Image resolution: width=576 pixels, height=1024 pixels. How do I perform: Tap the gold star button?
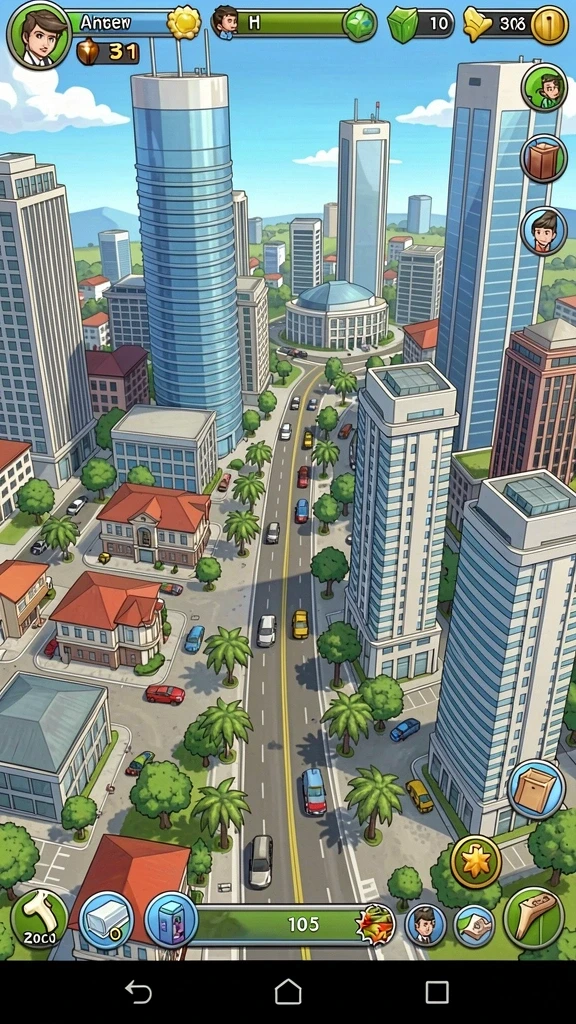click(475, 862)
